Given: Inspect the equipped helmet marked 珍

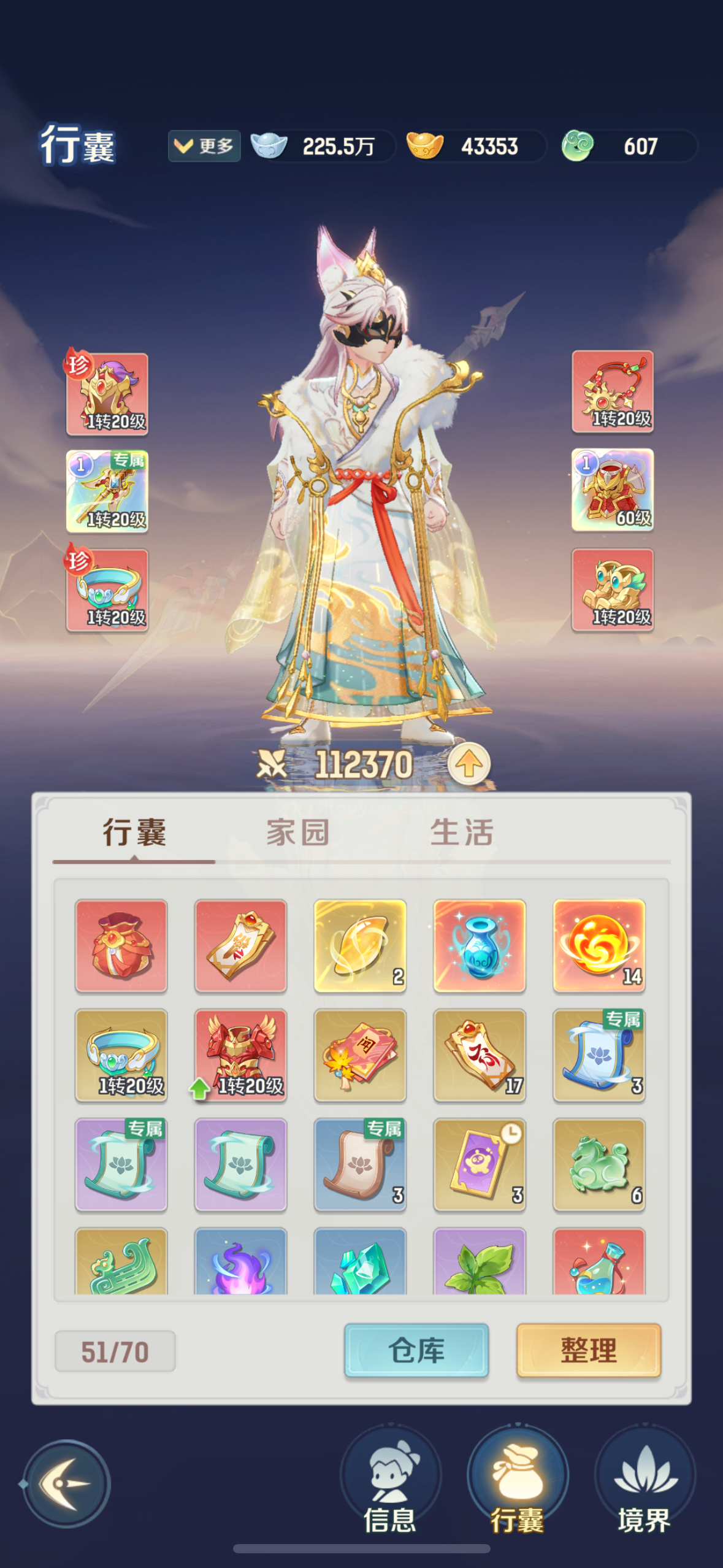Looking at the screenshot, I should tap(107, 394).
